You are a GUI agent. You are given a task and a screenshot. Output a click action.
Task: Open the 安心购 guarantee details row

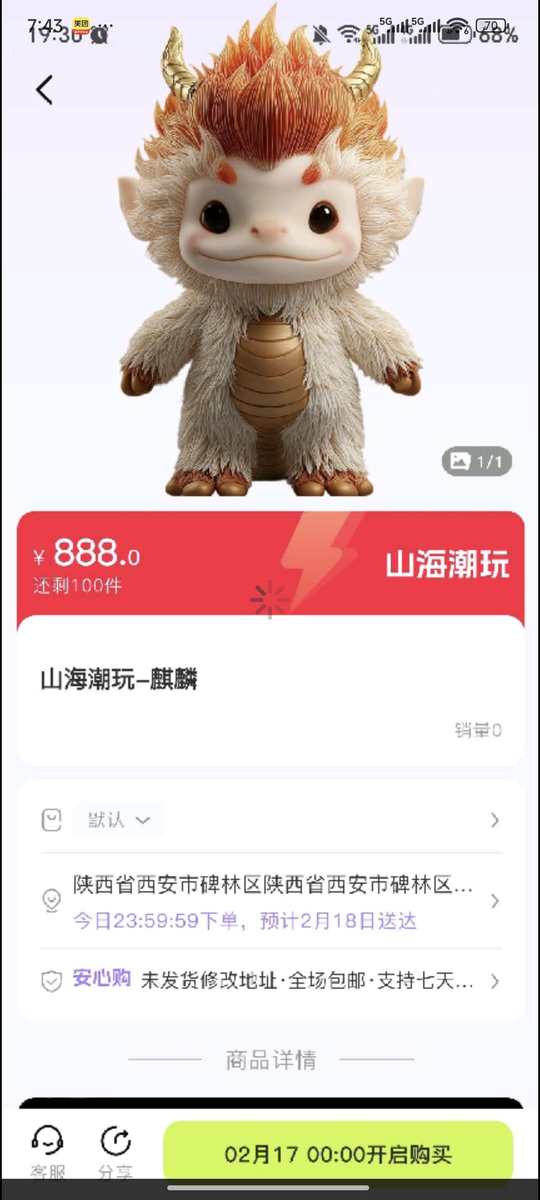click(271, 980)
